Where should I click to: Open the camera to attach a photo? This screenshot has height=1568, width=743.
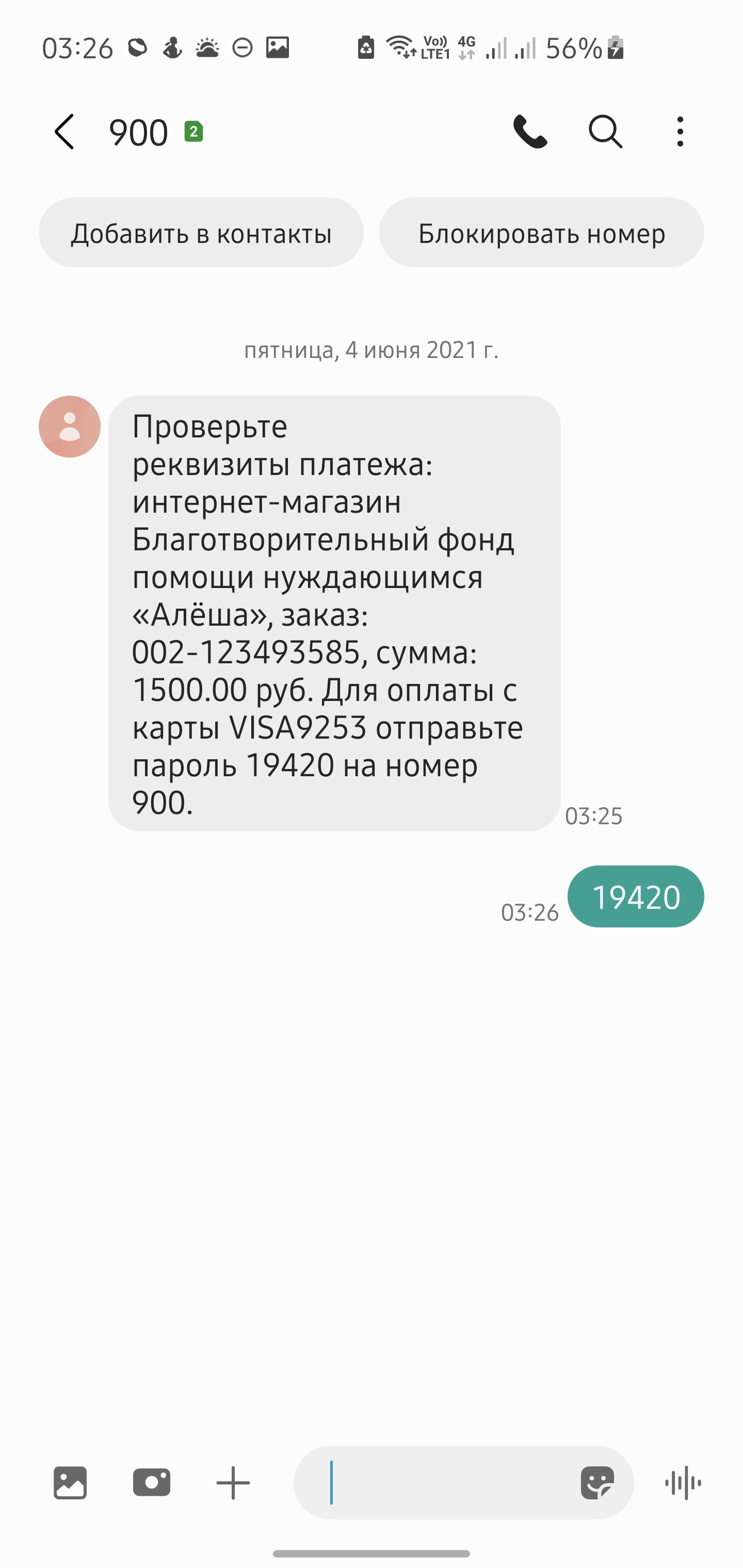pyautogui.click(x=152, y=1483)
